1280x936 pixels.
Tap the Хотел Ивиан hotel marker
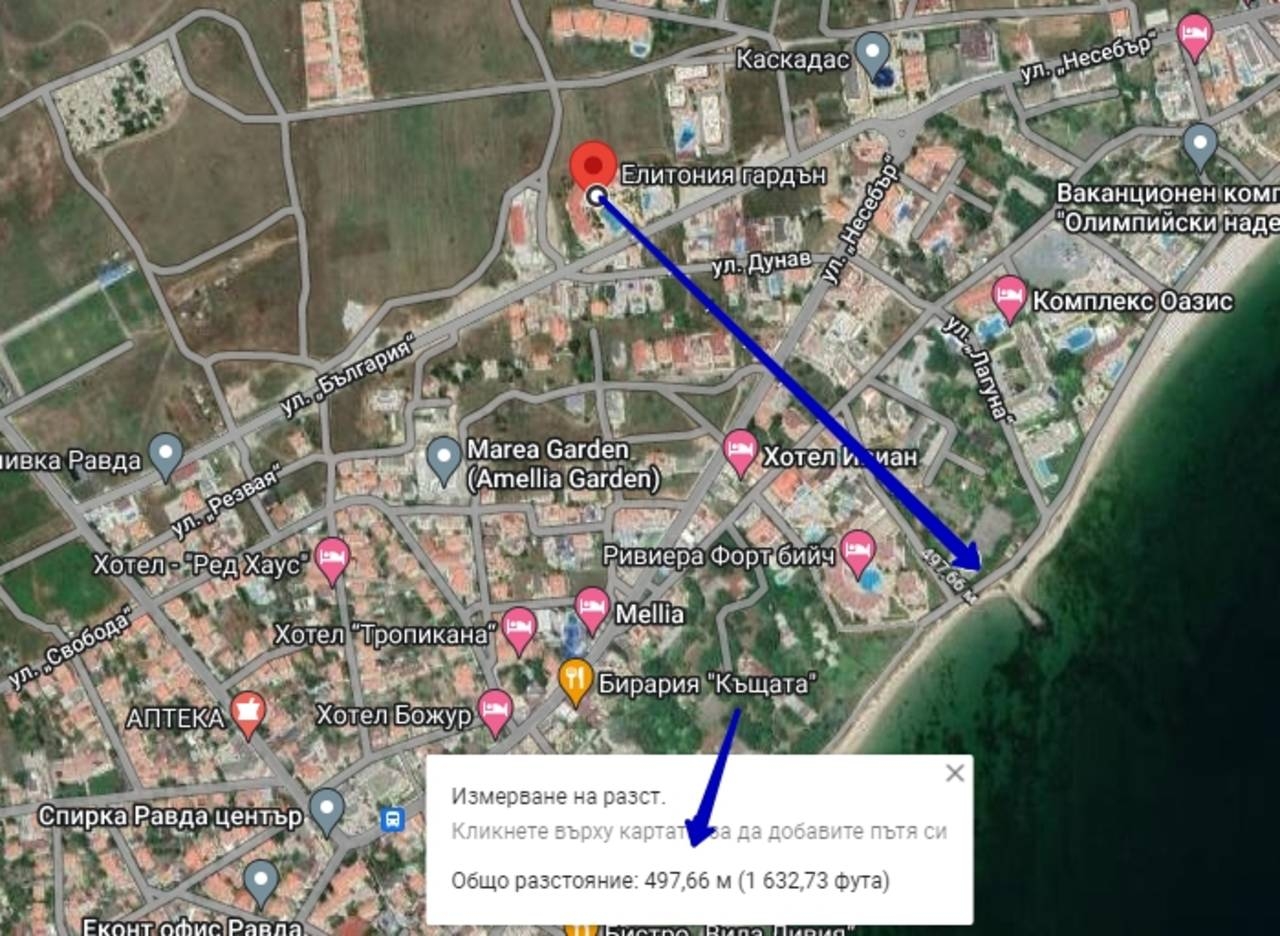tap(740, 452)
